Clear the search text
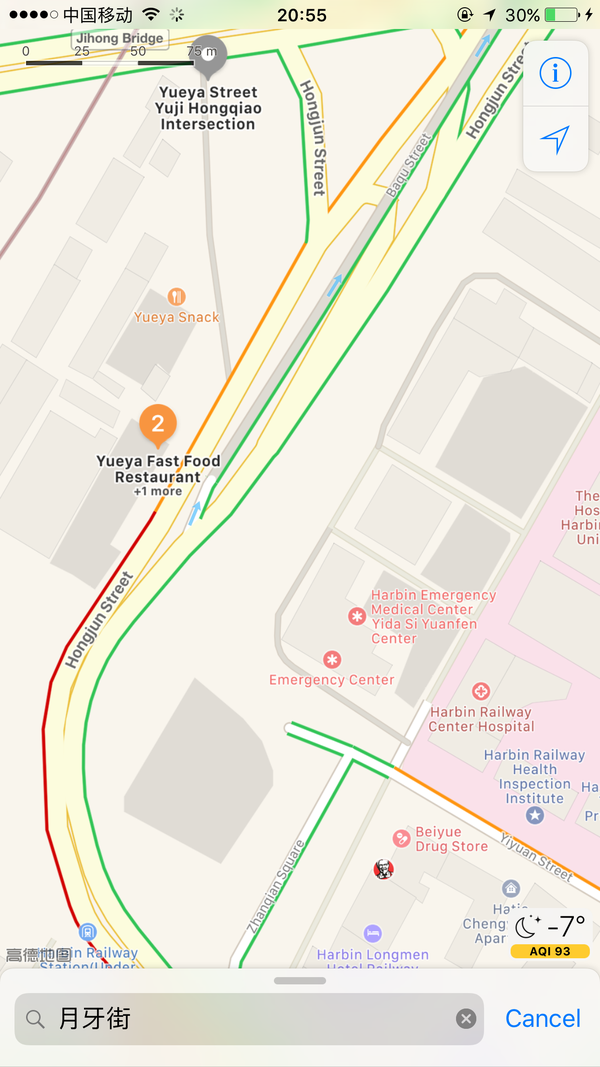Screen dimensions: 600x1067 tap(466, 1019)
